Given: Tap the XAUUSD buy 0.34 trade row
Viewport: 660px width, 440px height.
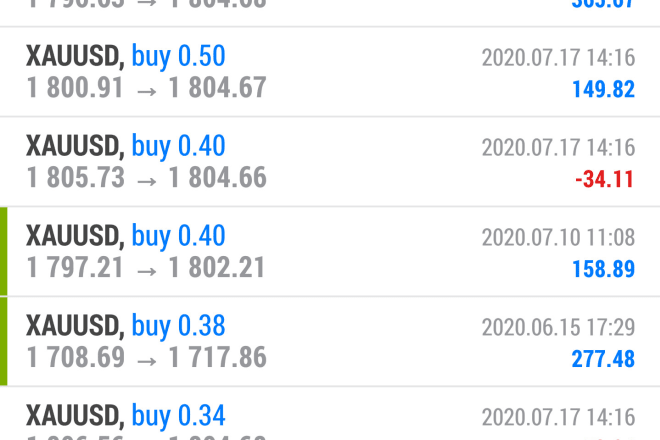Looking at the screenshot, I should pyautogui.click(x=330, y=418).
